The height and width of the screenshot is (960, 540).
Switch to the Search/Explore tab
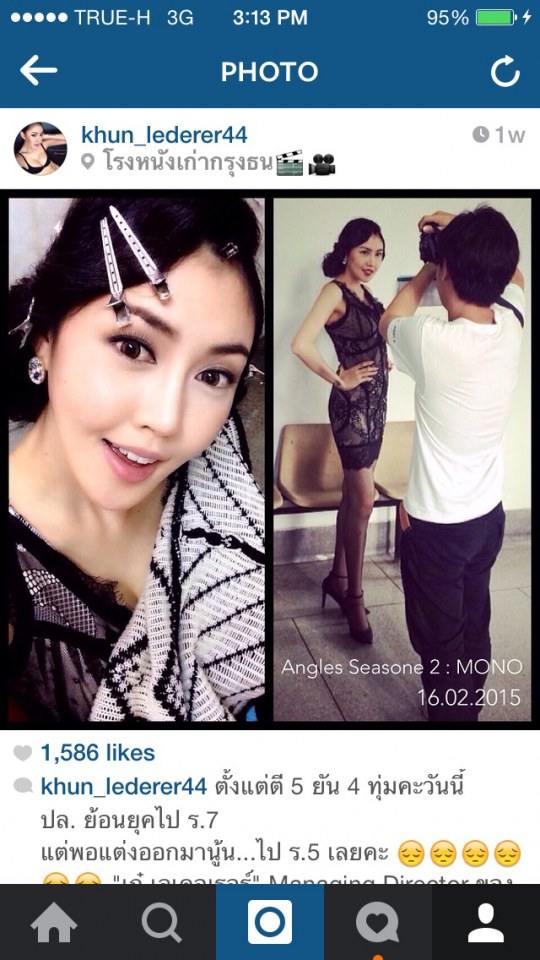tap(162, 922)
